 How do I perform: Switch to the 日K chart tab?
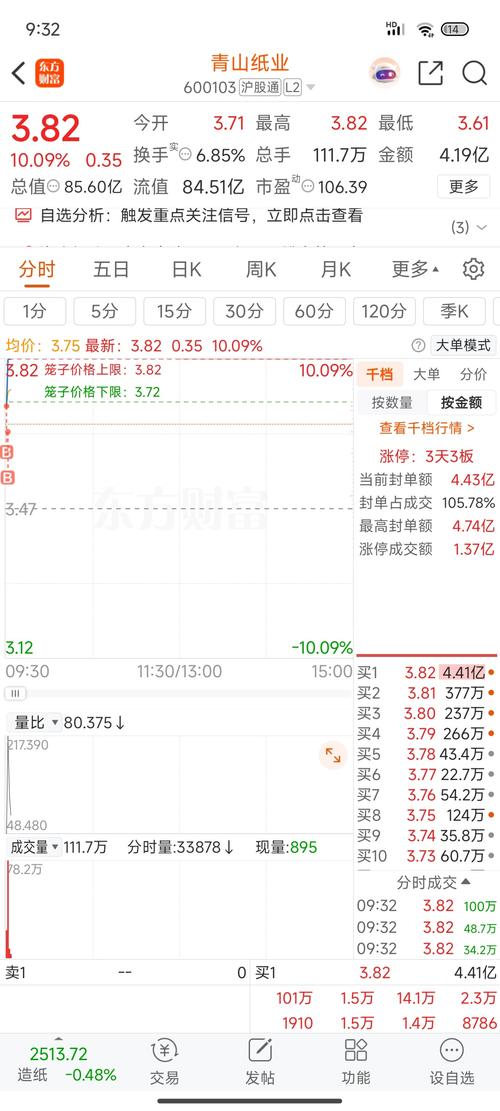pos(186,269)
